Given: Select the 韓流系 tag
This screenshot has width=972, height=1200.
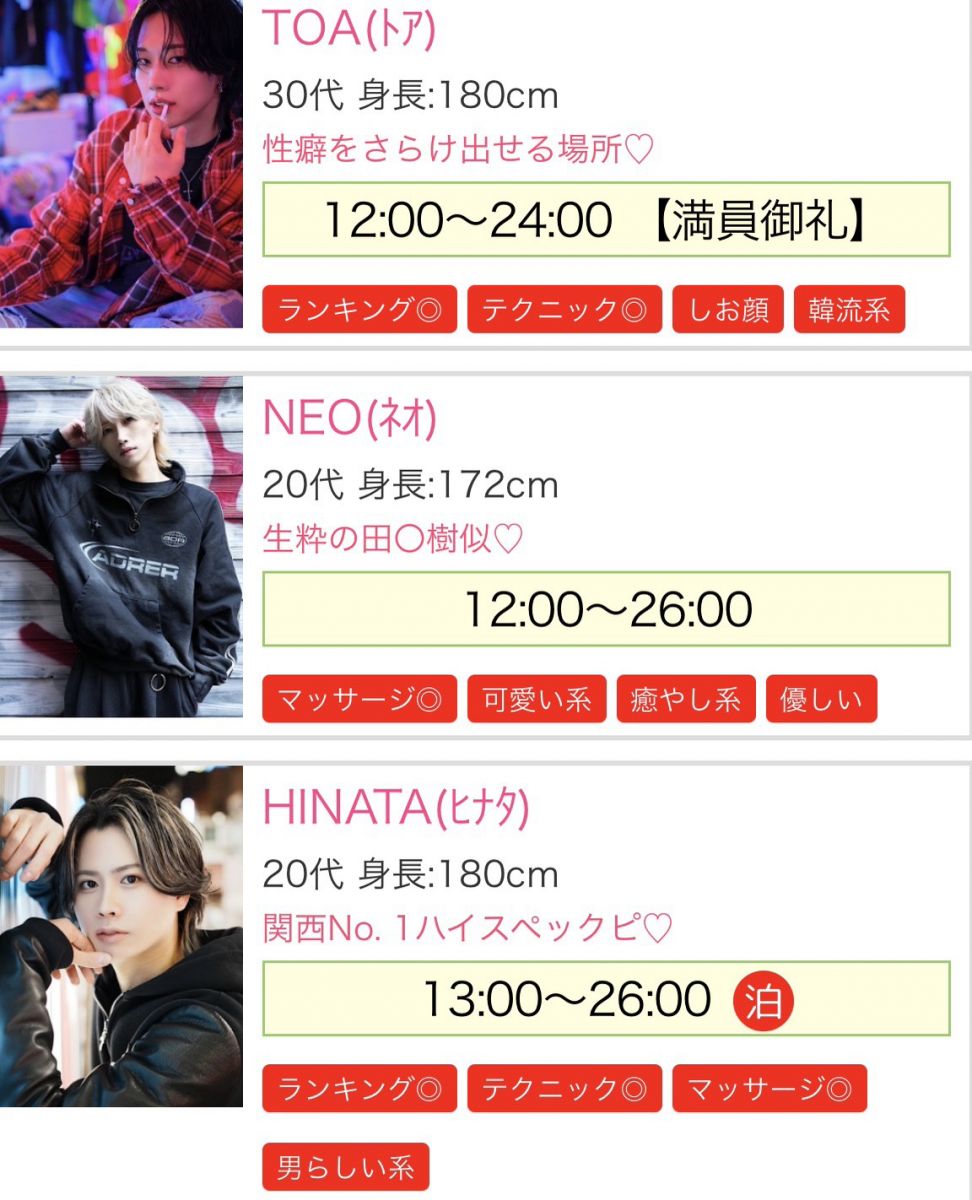Looking at the screenshot, I should (x=849, y=309).
